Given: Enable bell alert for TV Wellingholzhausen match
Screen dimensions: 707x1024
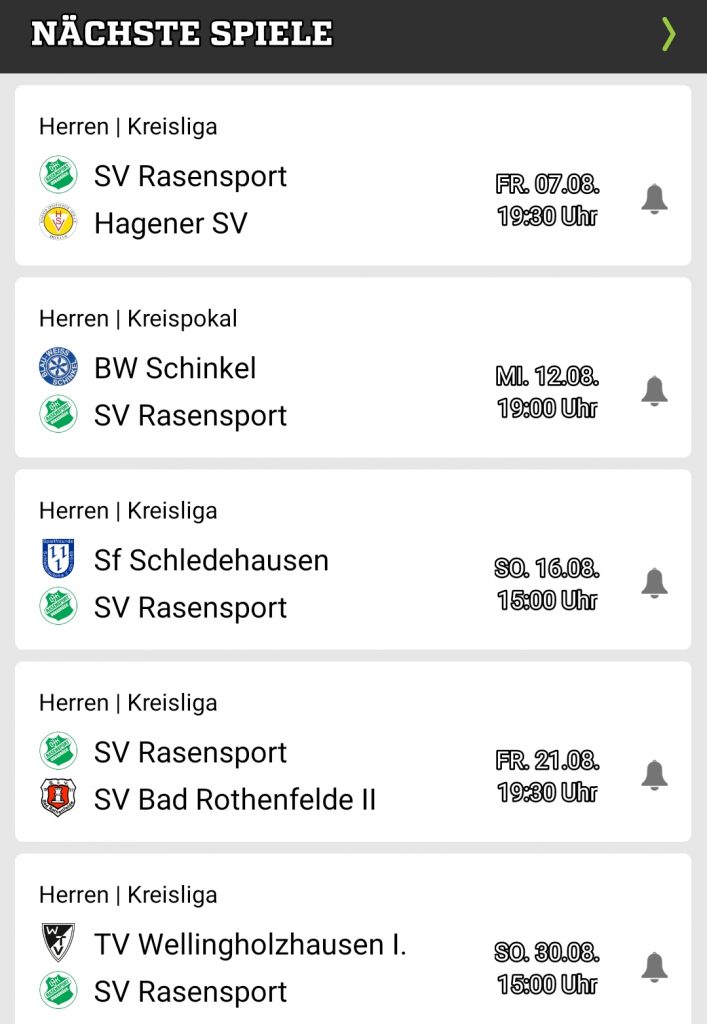Looking at the screenshot, I should 654,967.
